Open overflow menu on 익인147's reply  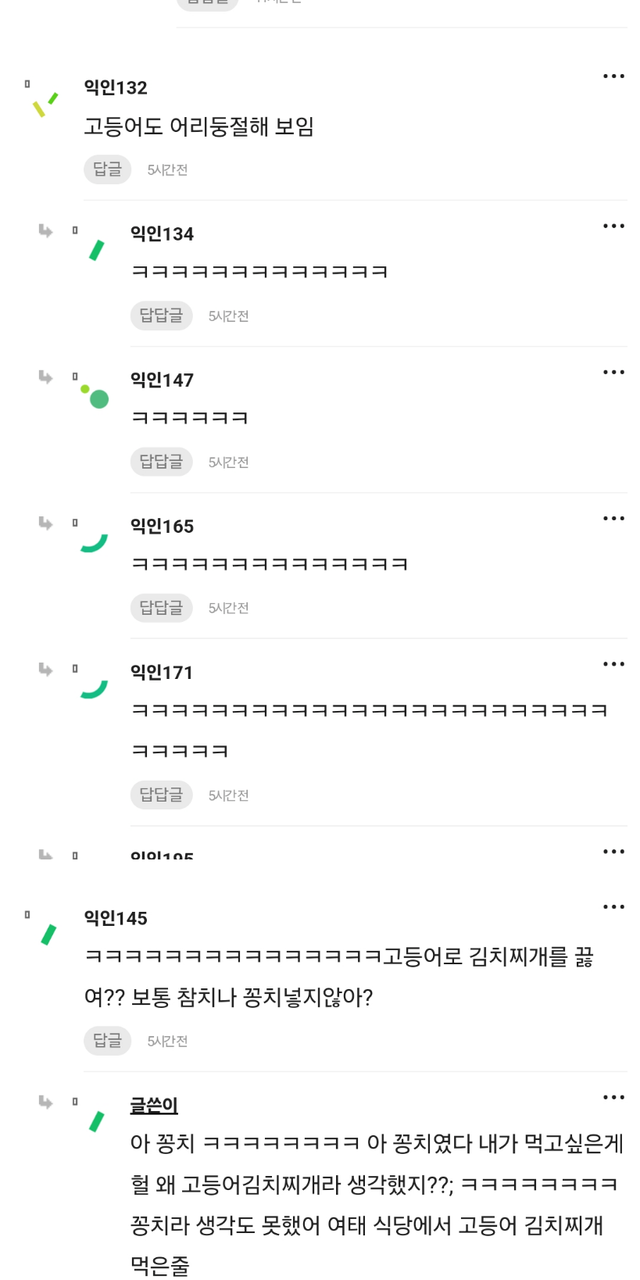click(613, 372)
